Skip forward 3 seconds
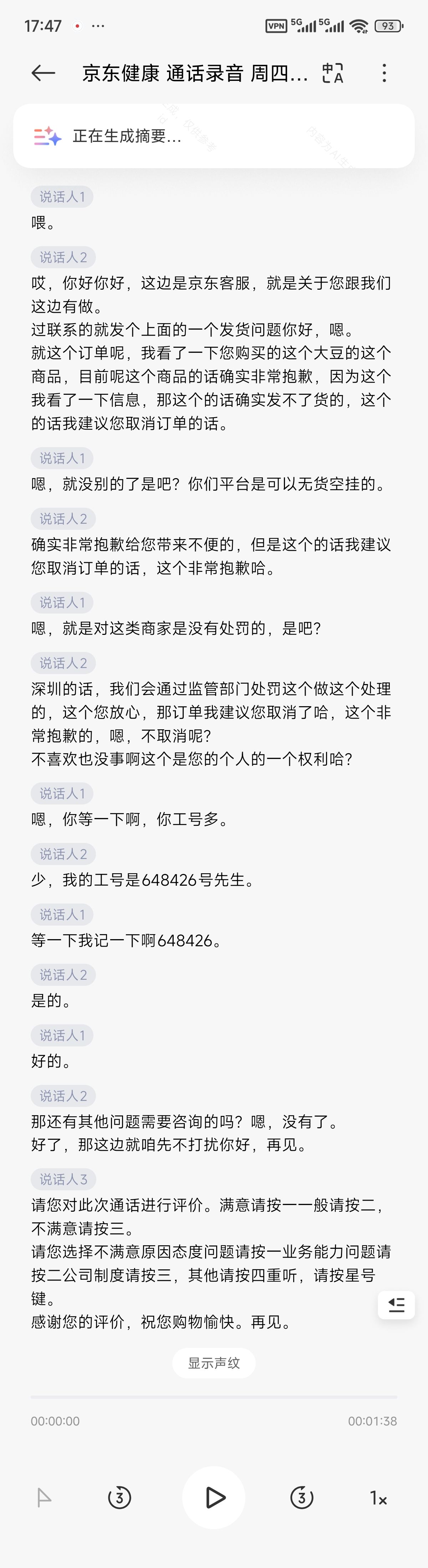Viewport: 428px width, 1568px height. tap(301, 1497)
